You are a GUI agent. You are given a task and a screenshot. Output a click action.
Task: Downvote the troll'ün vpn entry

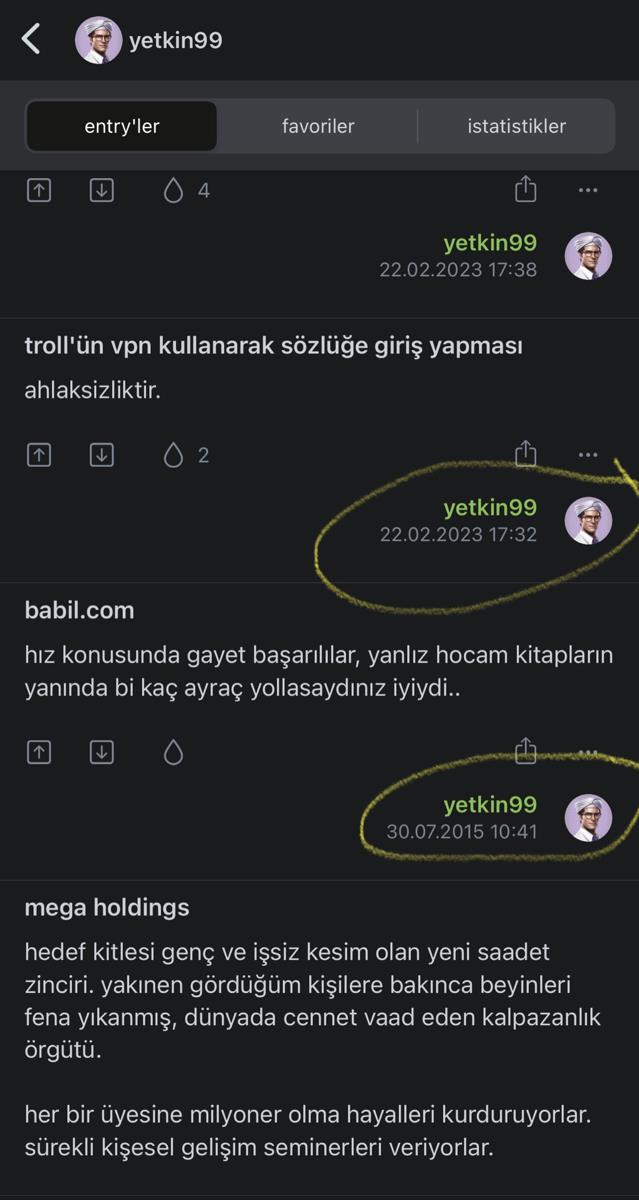click(x=101, y=455)
